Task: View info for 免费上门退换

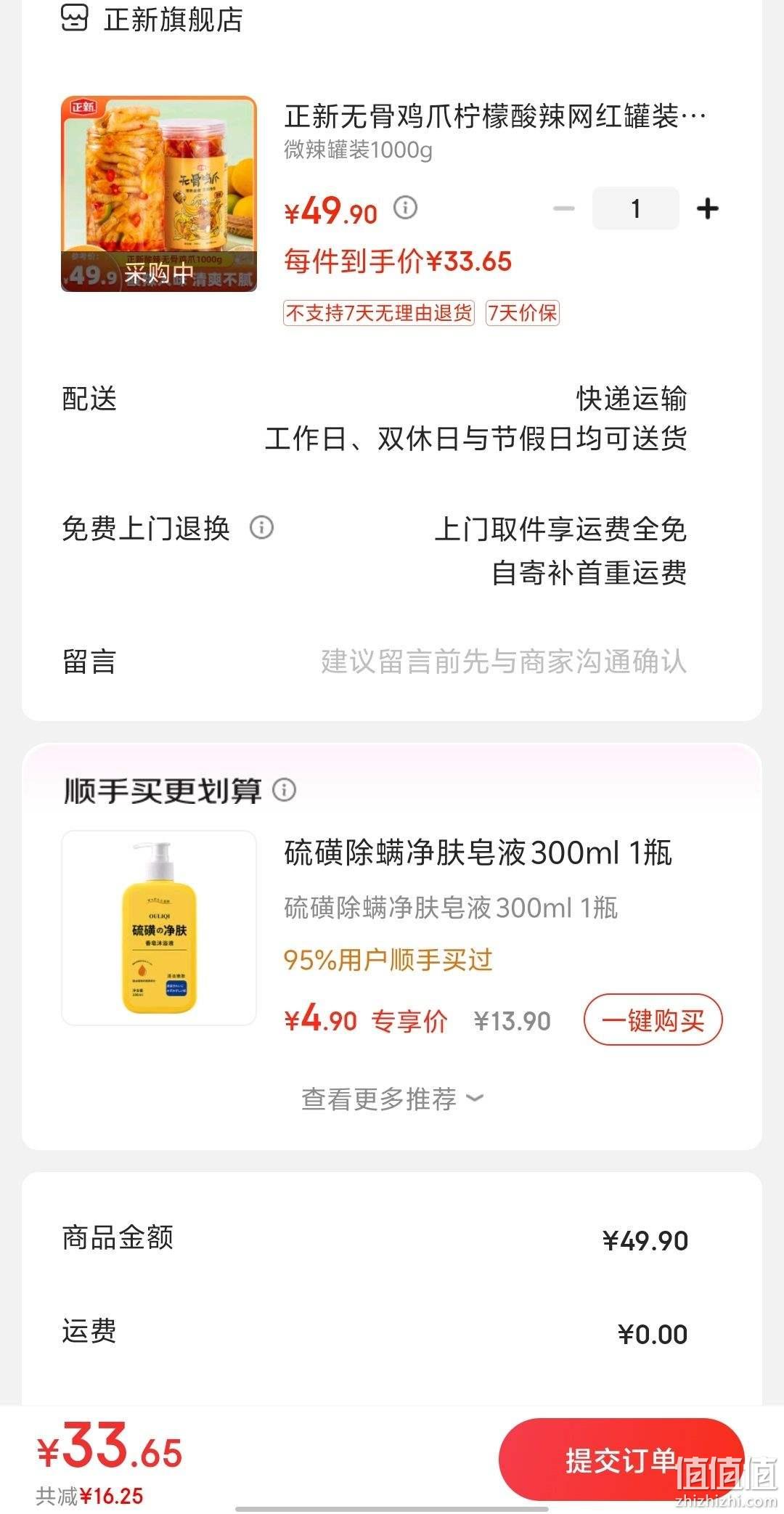Action: (261, 528)
